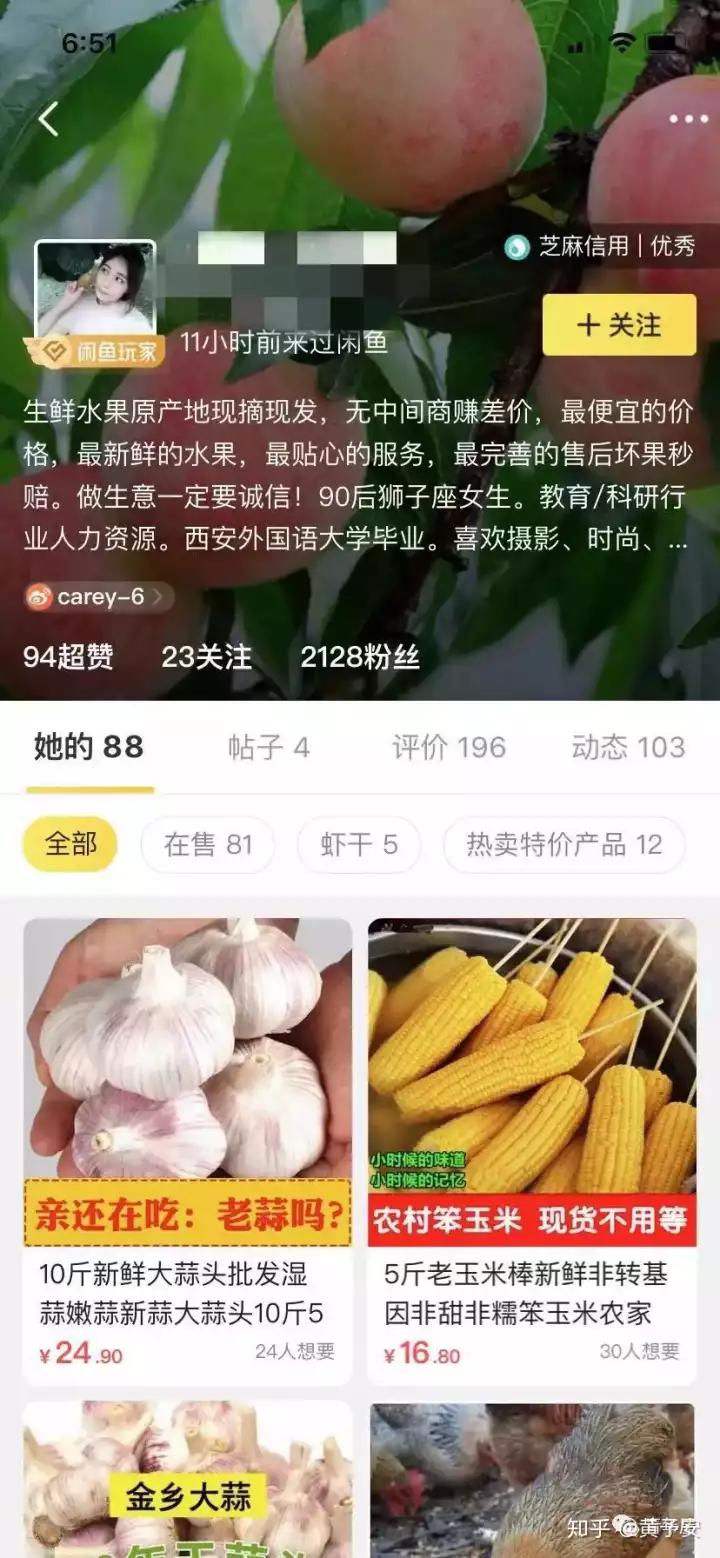Tap the seller's profile avatar photo
Screen dimensions: 720x1558
(97, 285)
